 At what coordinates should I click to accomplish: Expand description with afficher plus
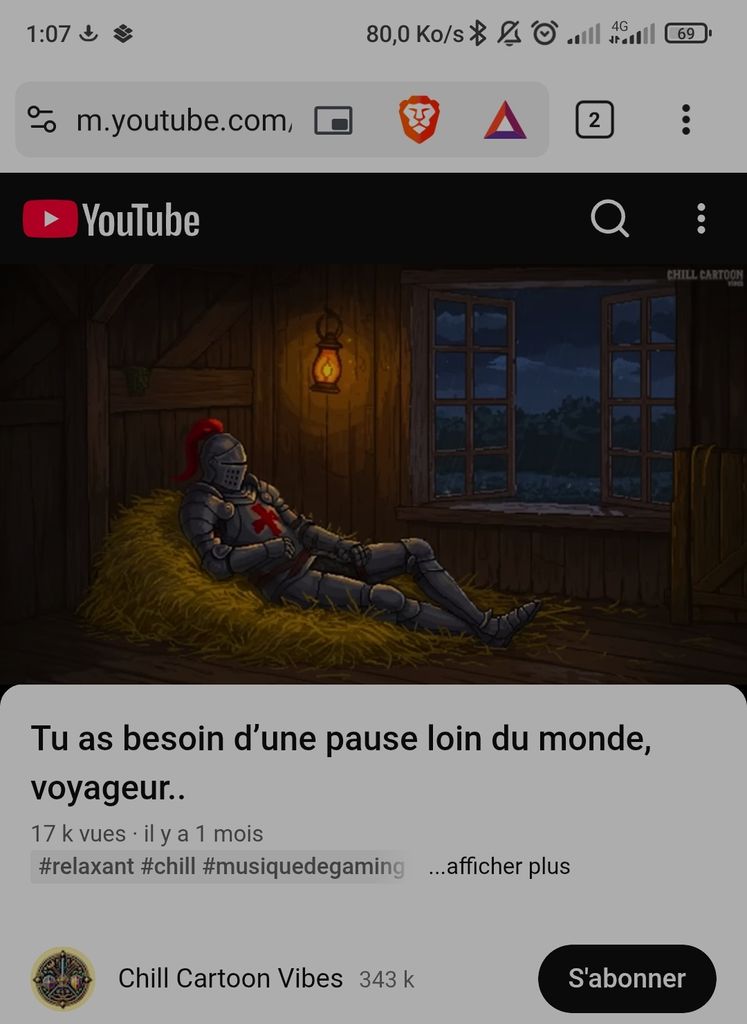coord(499,866)
